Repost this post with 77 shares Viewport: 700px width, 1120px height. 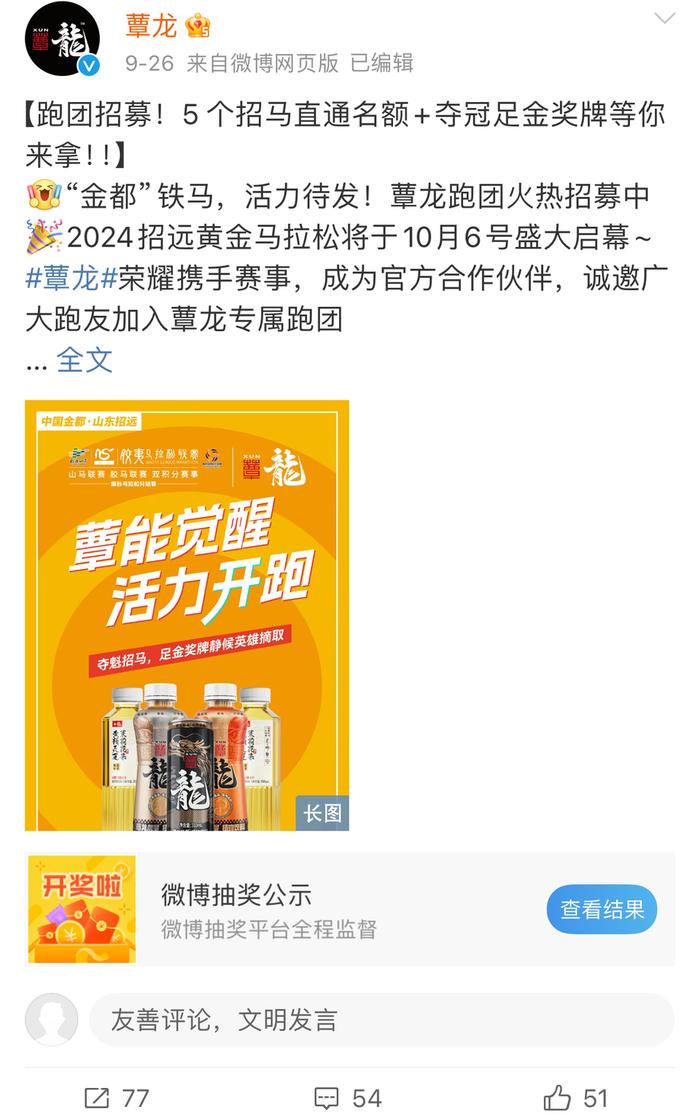pos(116,1098)
